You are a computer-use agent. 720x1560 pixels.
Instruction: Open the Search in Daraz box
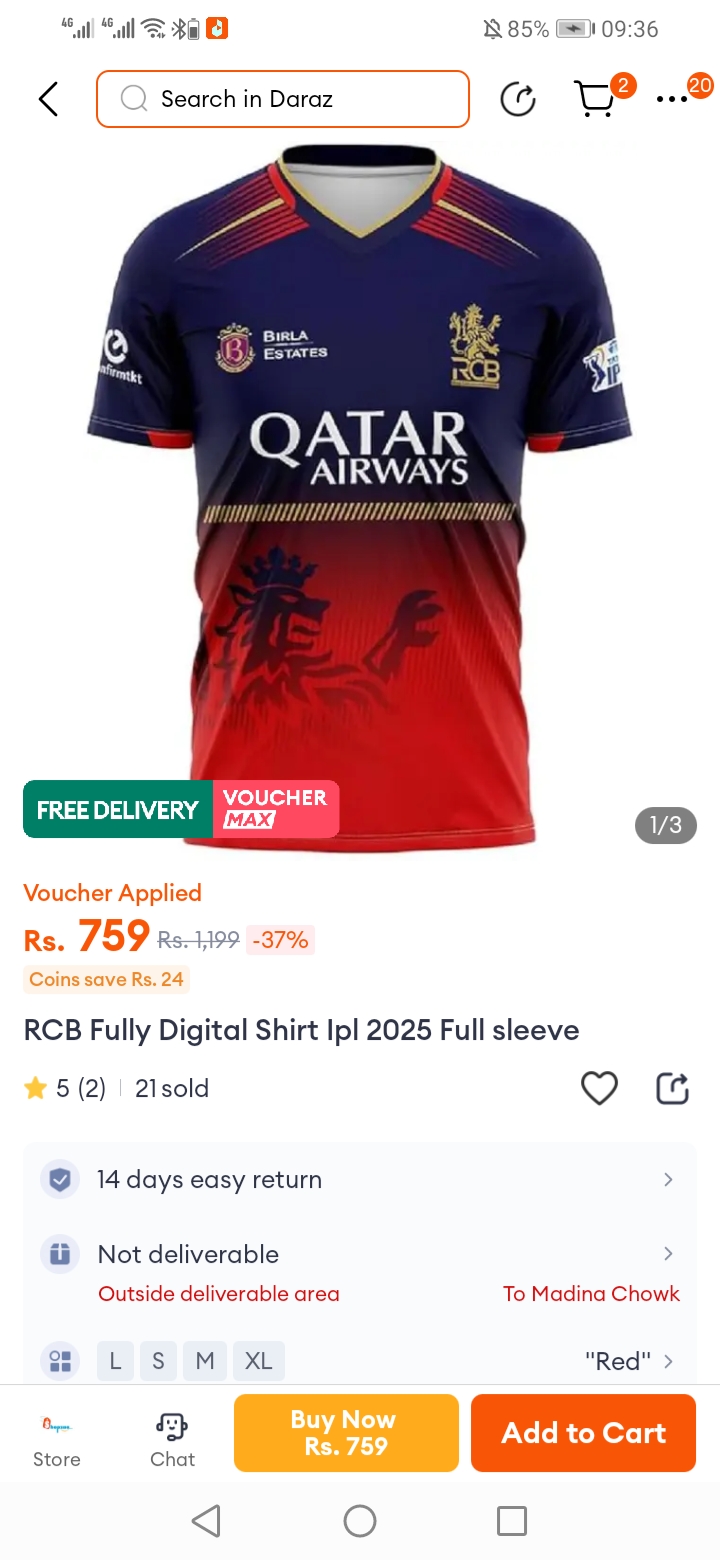[283, 99]
